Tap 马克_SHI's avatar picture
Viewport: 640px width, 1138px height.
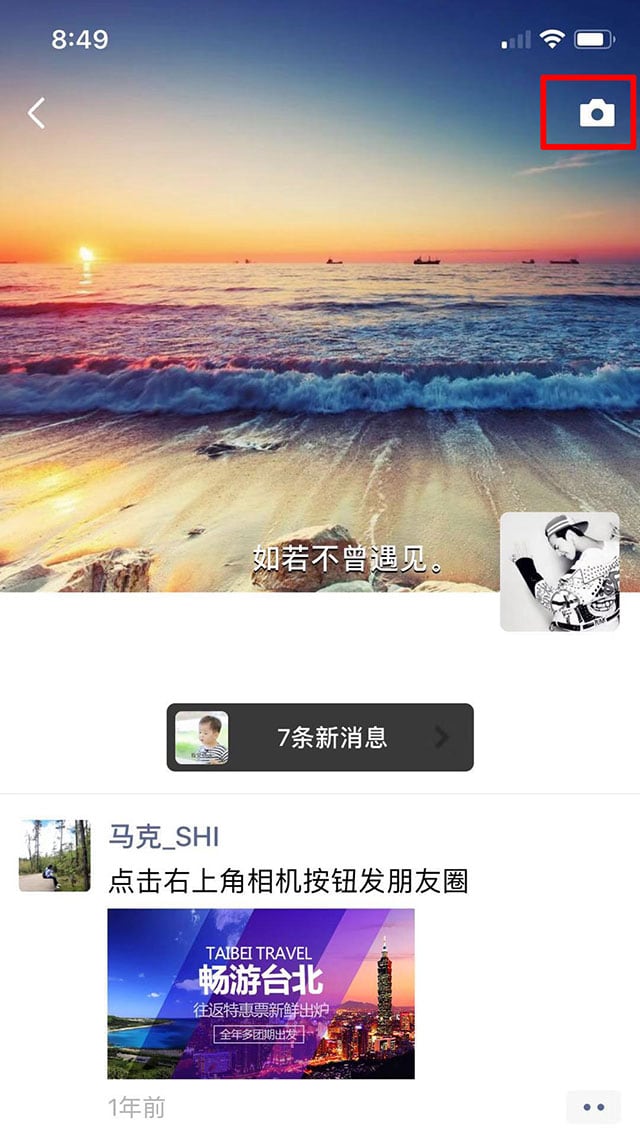(x=54, y=855)
